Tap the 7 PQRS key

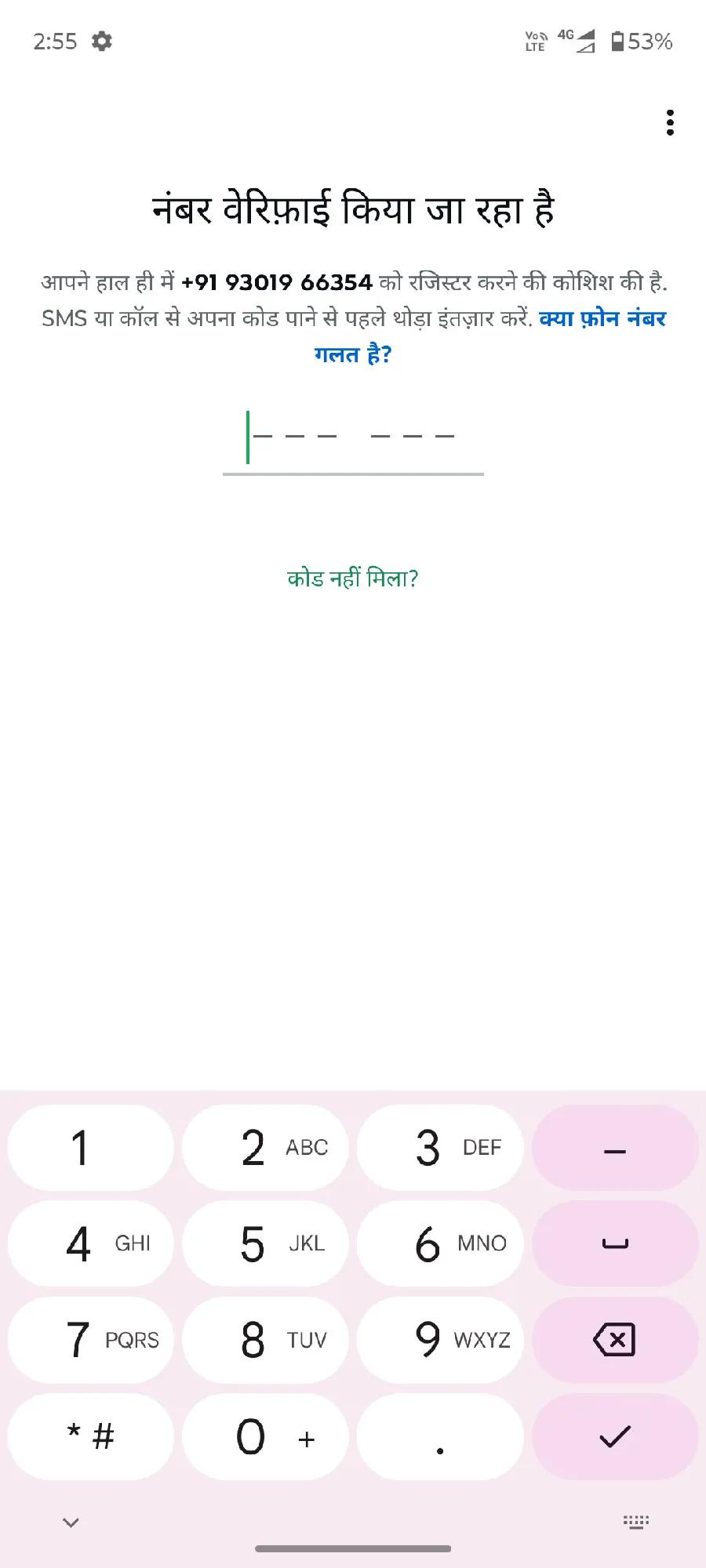click(90, 1340)
